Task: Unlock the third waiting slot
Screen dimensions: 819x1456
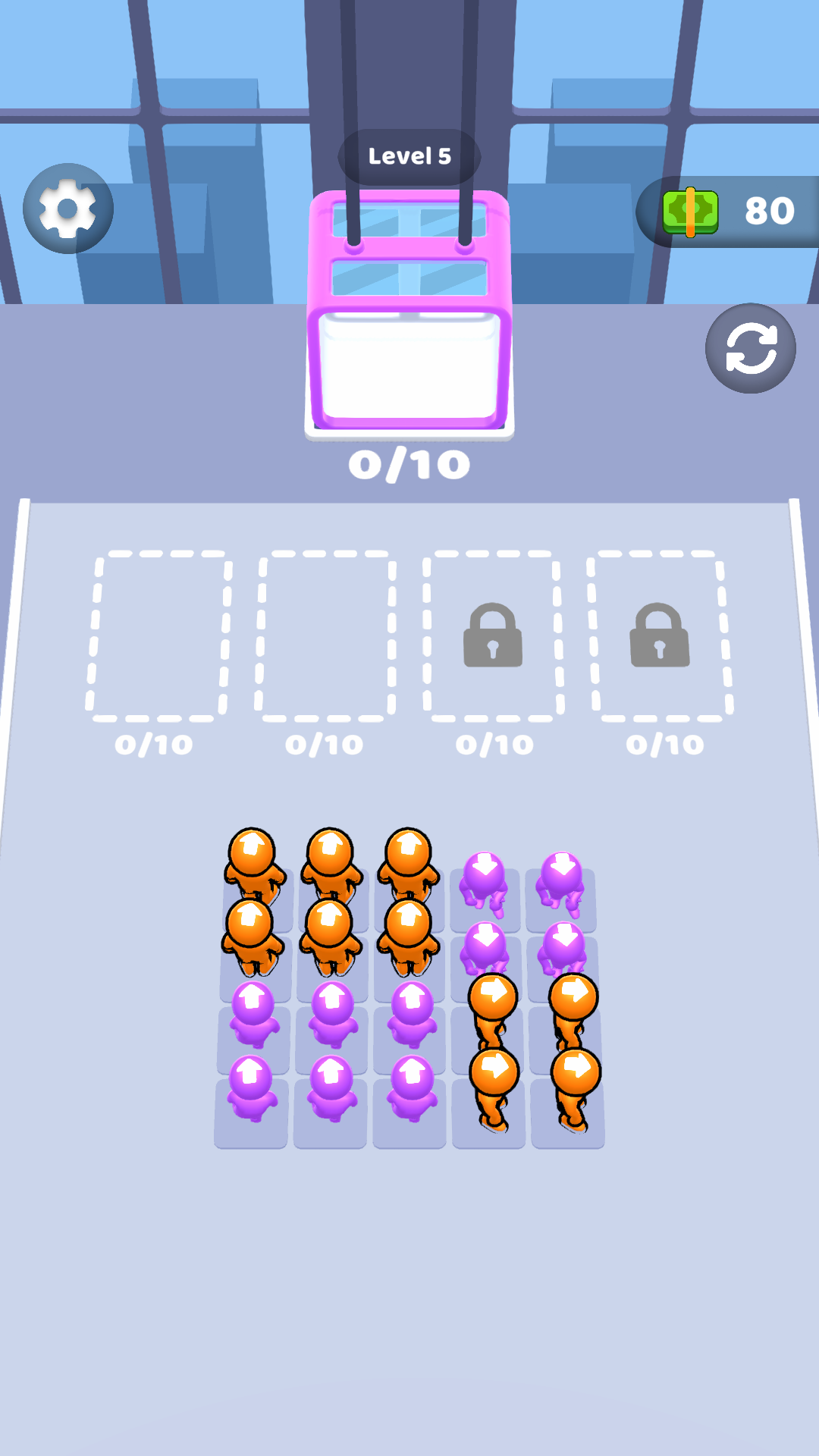Action: pos(493,635)
